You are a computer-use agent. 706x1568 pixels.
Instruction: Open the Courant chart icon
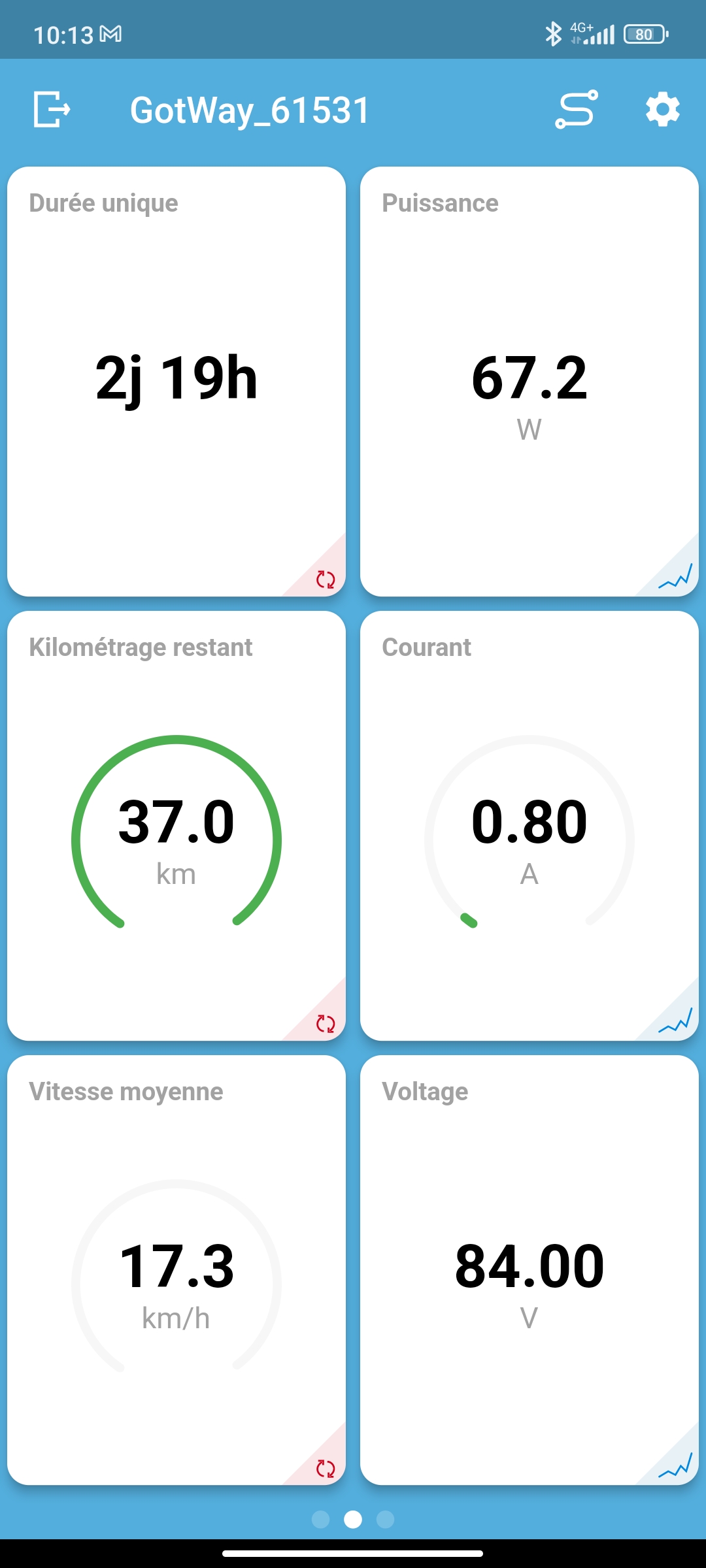[675, 1021]
